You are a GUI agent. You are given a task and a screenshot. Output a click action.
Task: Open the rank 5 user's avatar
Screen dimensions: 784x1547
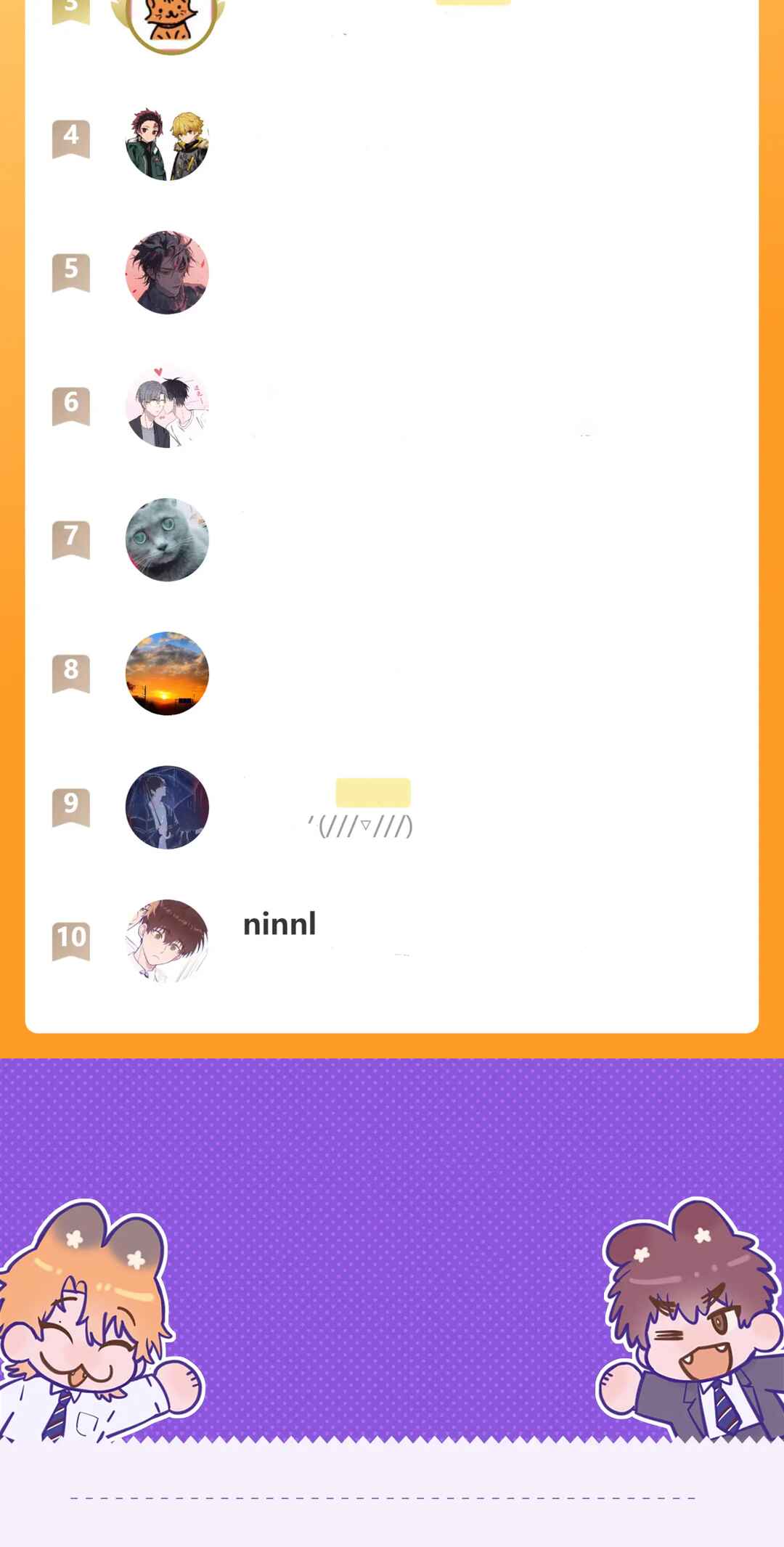pyautogui.click(x=167, y=273)
